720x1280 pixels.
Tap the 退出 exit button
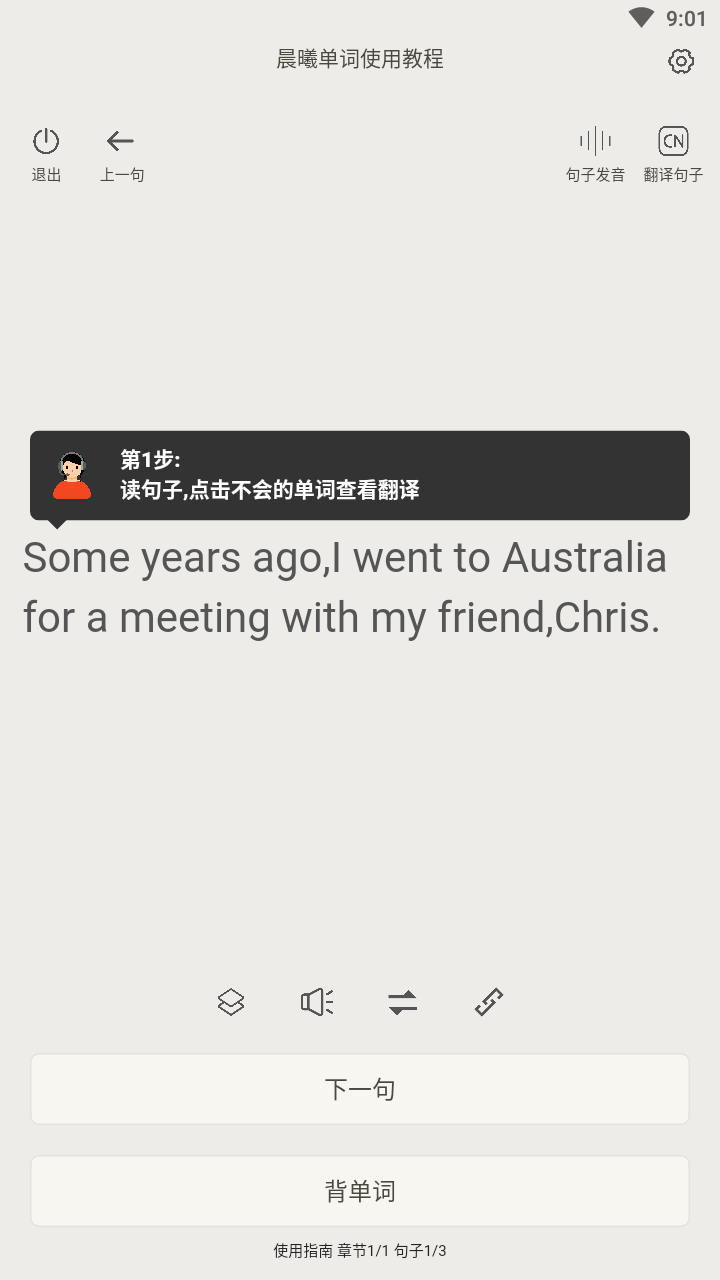pos(46,153)
